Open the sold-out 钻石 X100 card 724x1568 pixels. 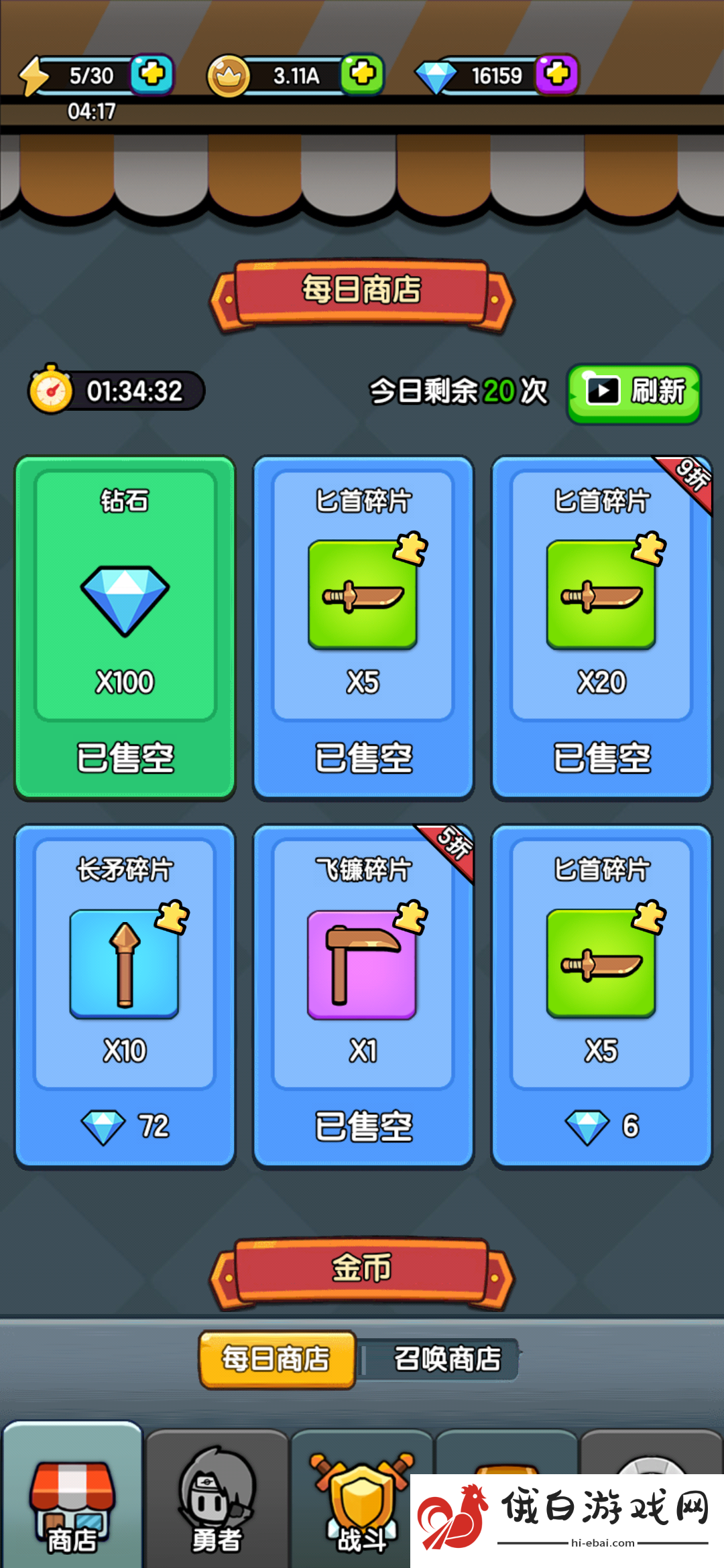click(125, 628)
